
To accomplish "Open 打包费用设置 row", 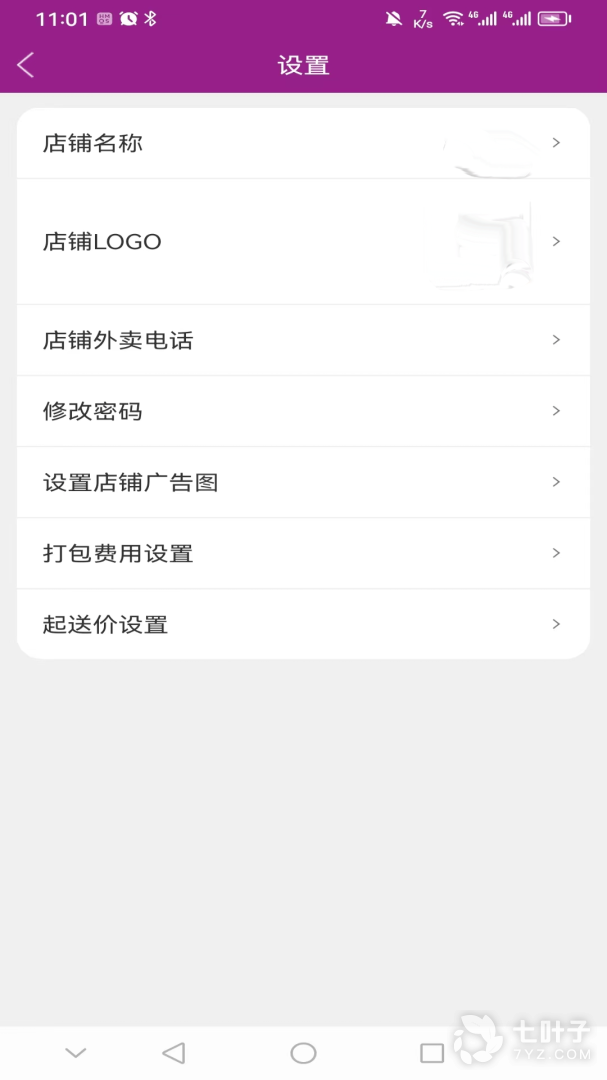I will pos(303,554).
